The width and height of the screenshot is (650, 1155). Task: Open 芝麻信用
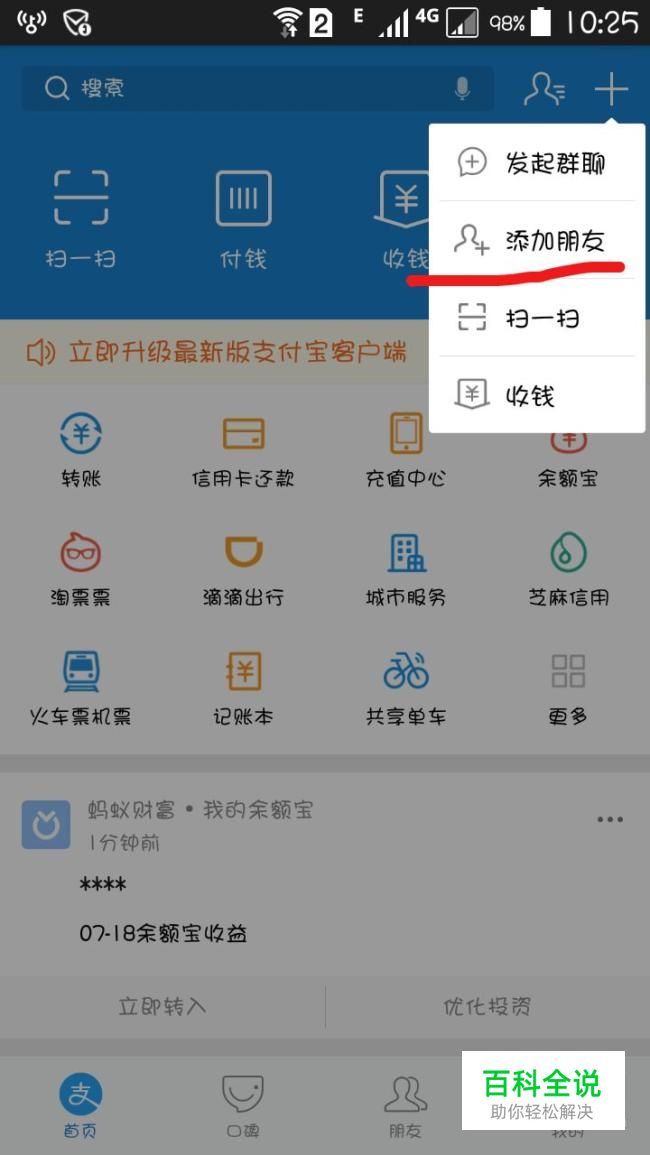point(568,569)
